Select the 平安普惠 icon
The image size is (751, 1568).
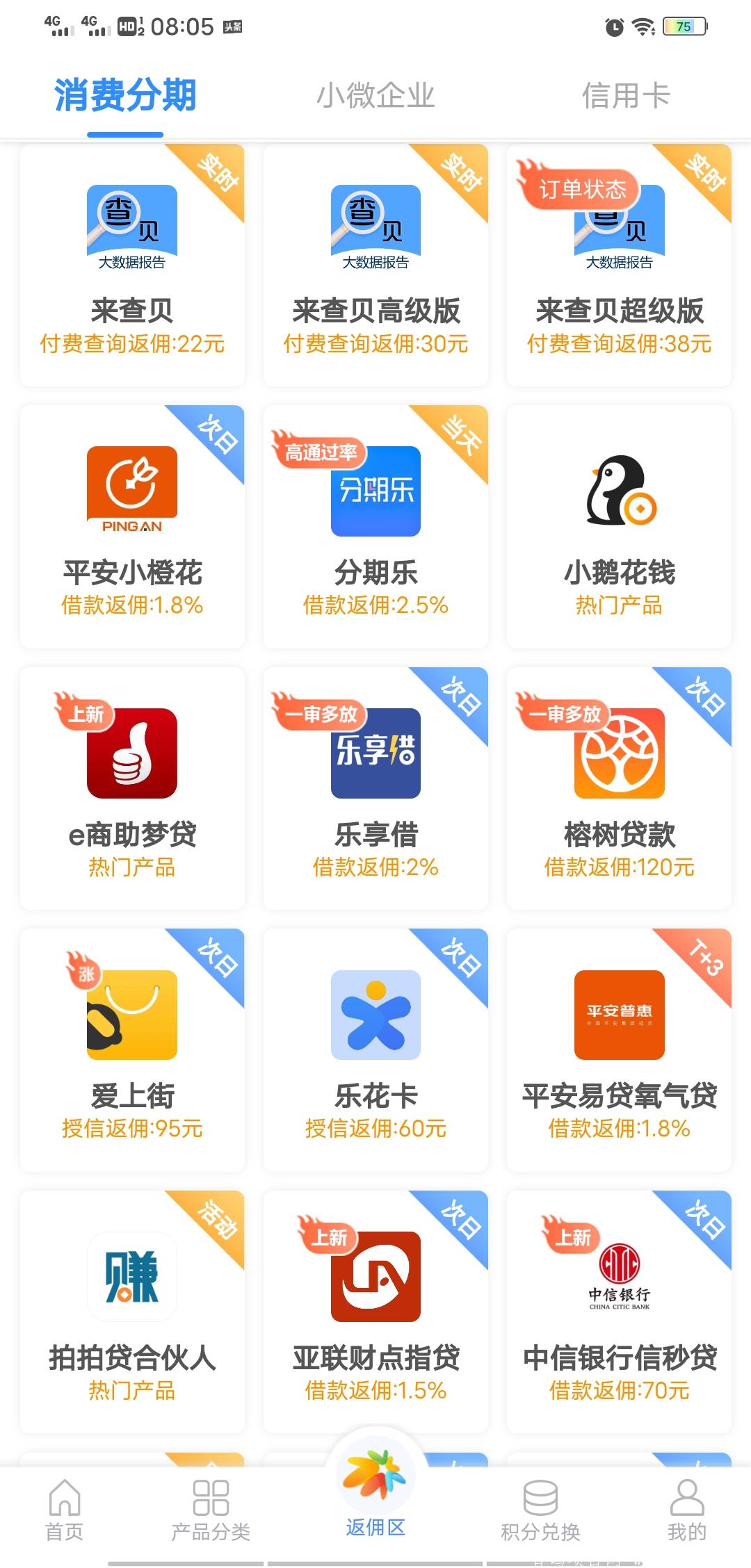619,1015
